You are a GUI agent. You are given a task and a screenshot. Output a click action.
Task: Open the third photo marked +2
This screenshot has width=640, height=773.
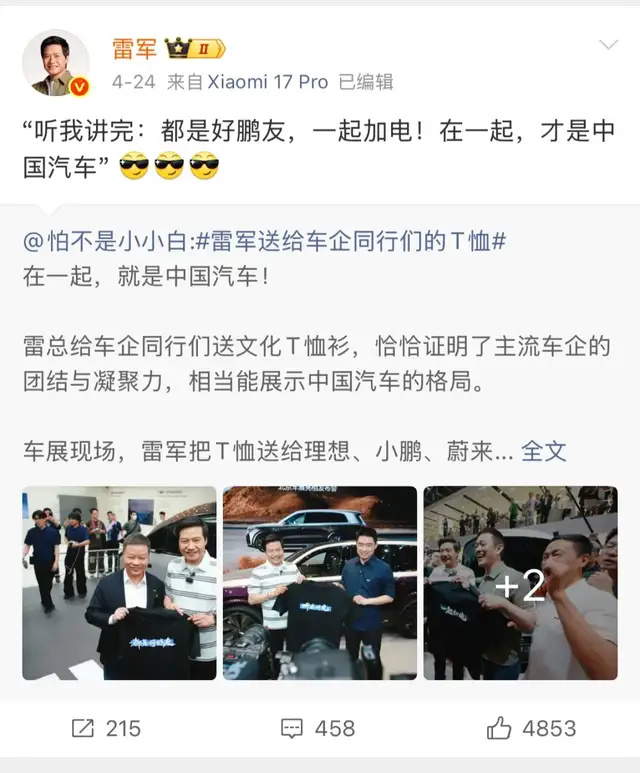pos(520,583)
